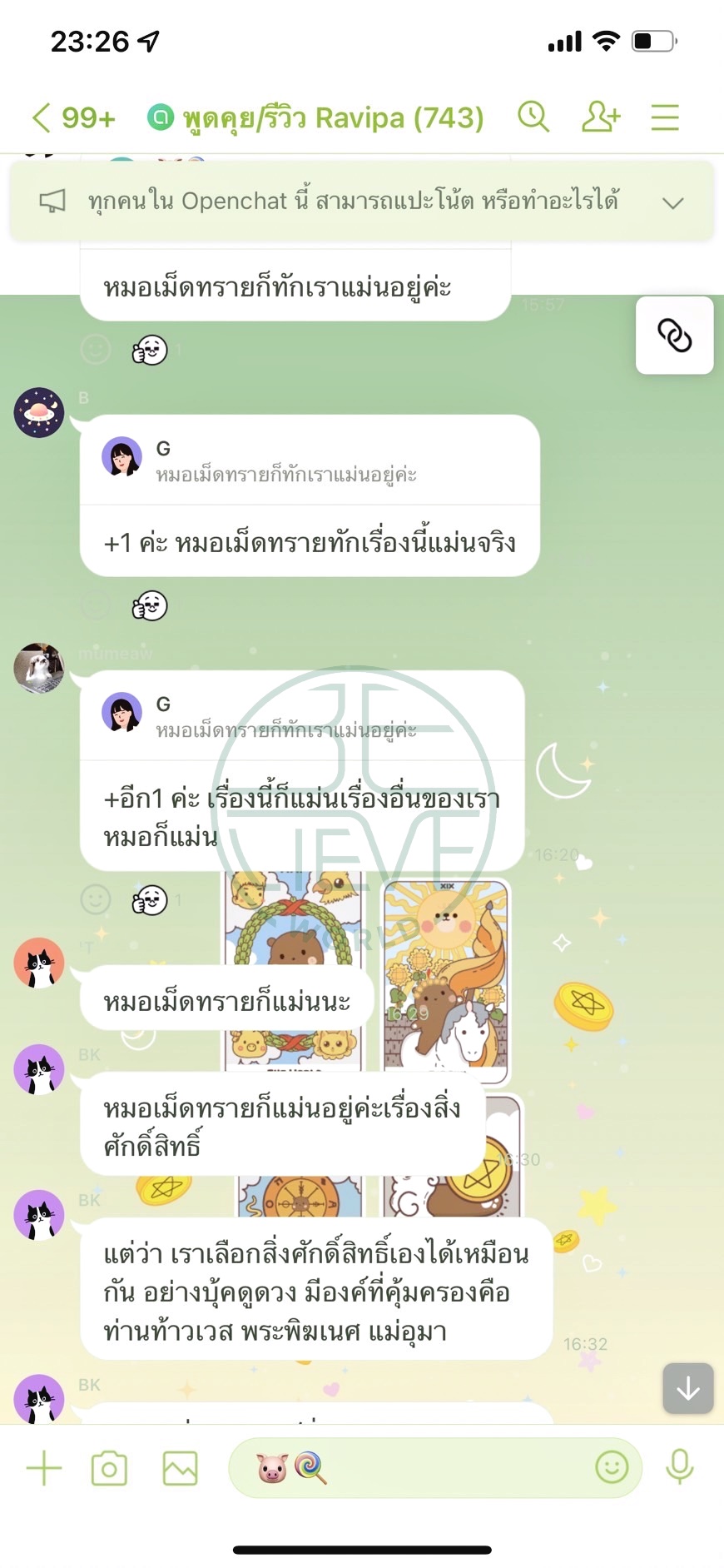Go back to the chat list
Viewport: 724px width, 1568px height.
pos(71,117)
